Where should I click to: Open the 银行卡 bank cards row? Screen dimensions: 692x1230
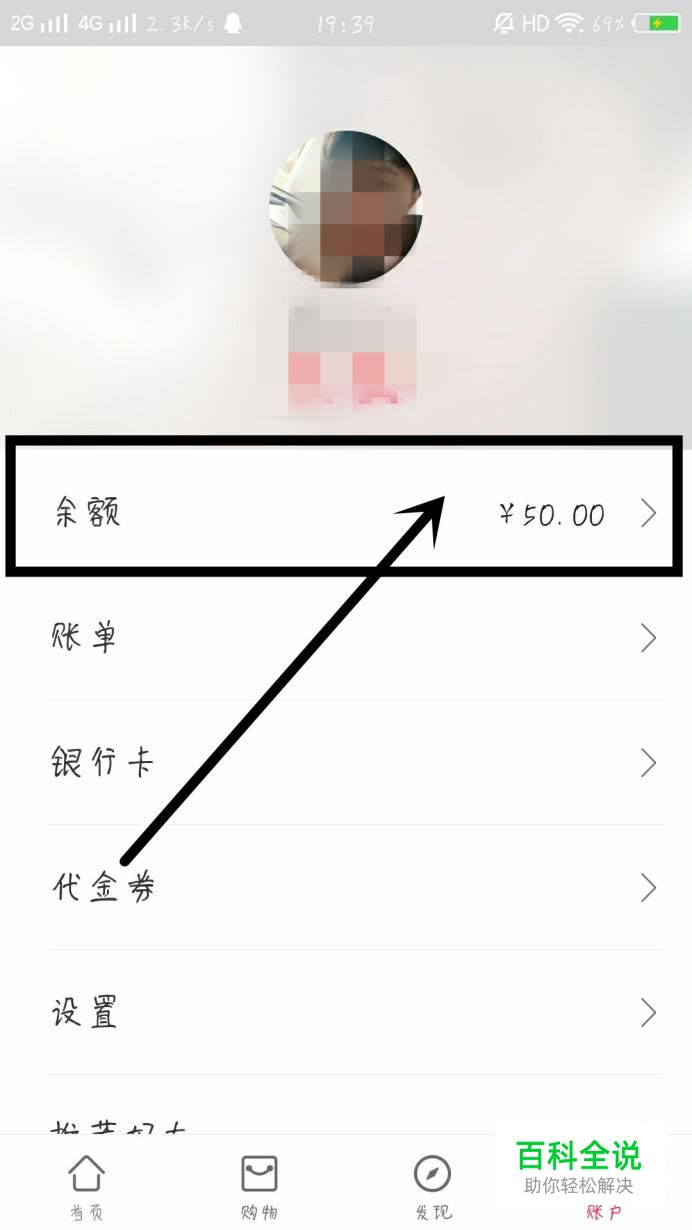(345, 763)
